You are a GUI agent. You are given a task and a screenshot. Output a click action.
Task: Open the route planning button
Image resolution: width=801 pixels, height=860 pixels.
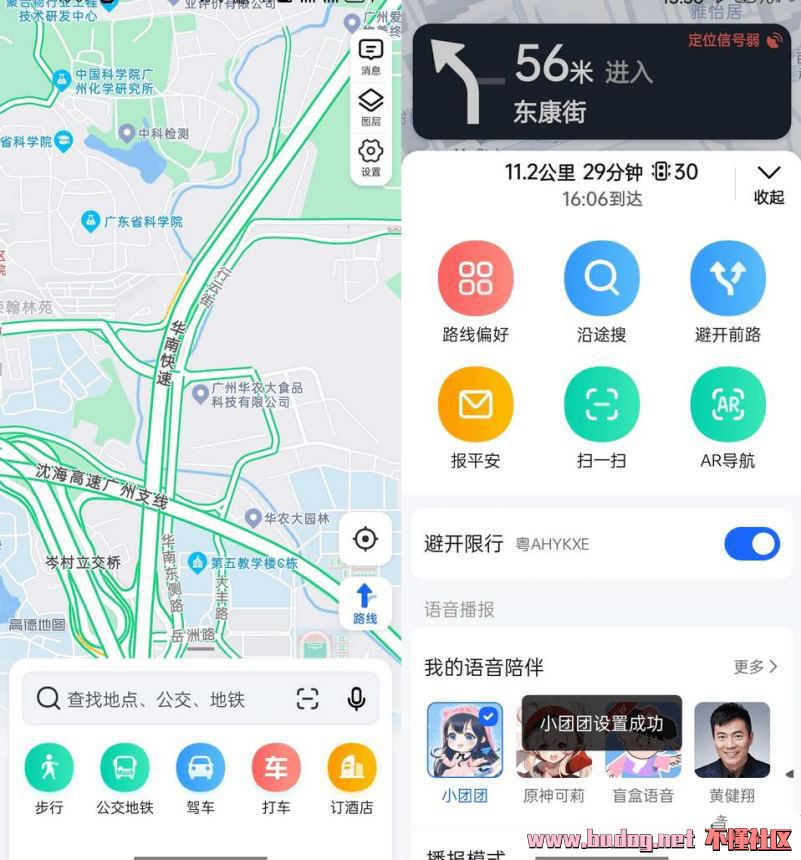(366, 603)
